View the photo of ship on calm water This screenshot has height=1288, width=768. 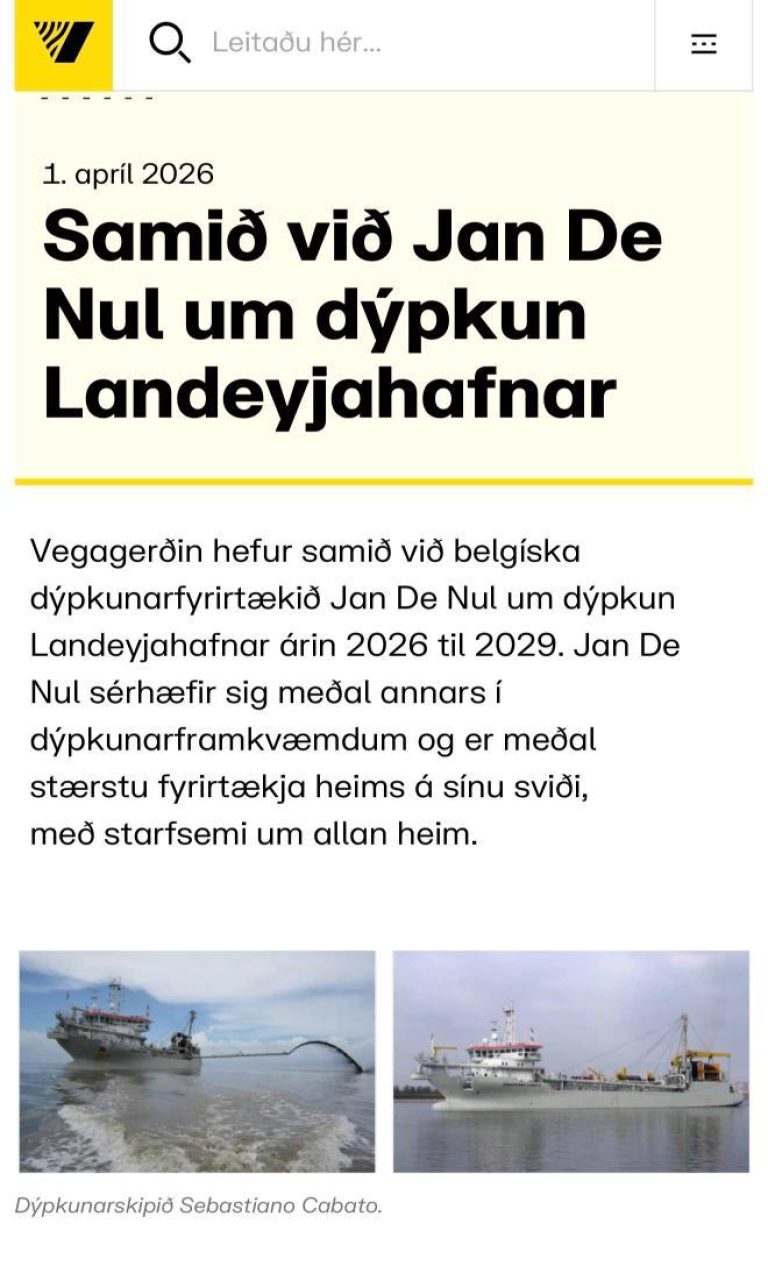[571, 1061]
